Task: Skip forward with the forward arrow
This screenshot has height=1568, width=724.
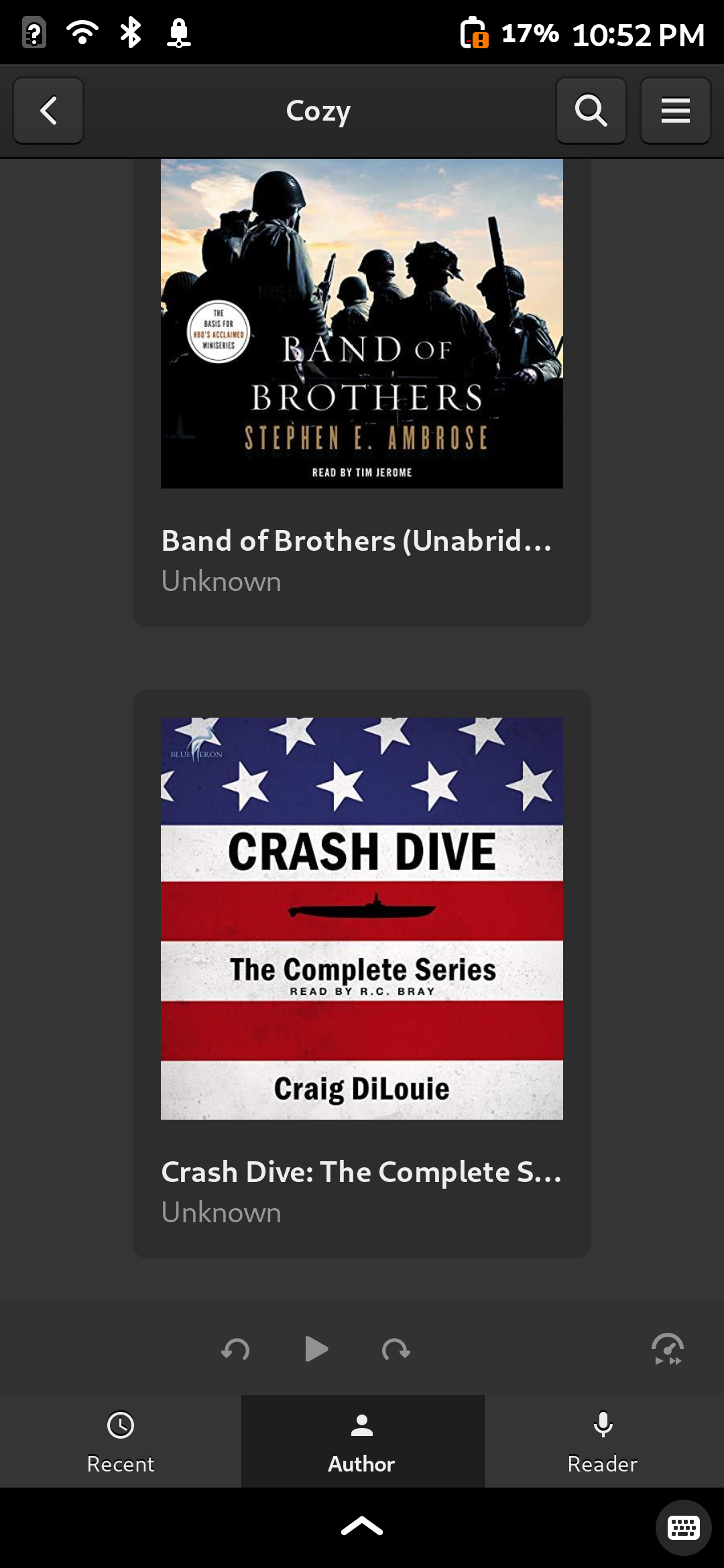Action: [x=396, y=1349]
